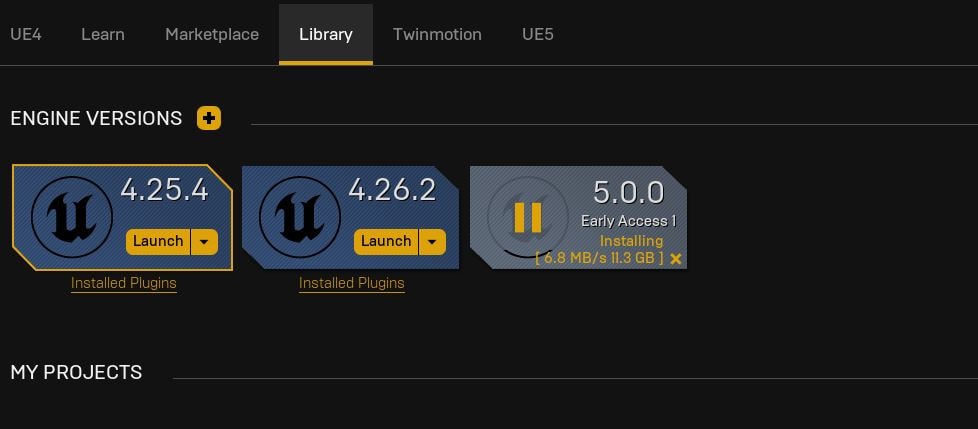978x429 pixels.
Task: Go to the Twinmotion tab
Action: 437,34
